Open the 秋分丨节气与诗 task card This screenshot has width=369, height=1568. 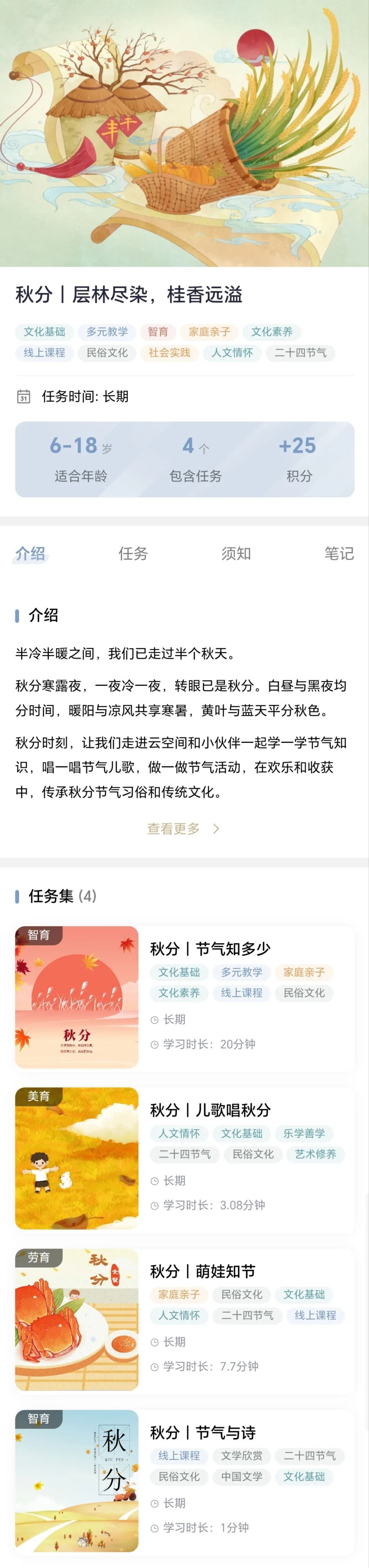coord(203,1432)
